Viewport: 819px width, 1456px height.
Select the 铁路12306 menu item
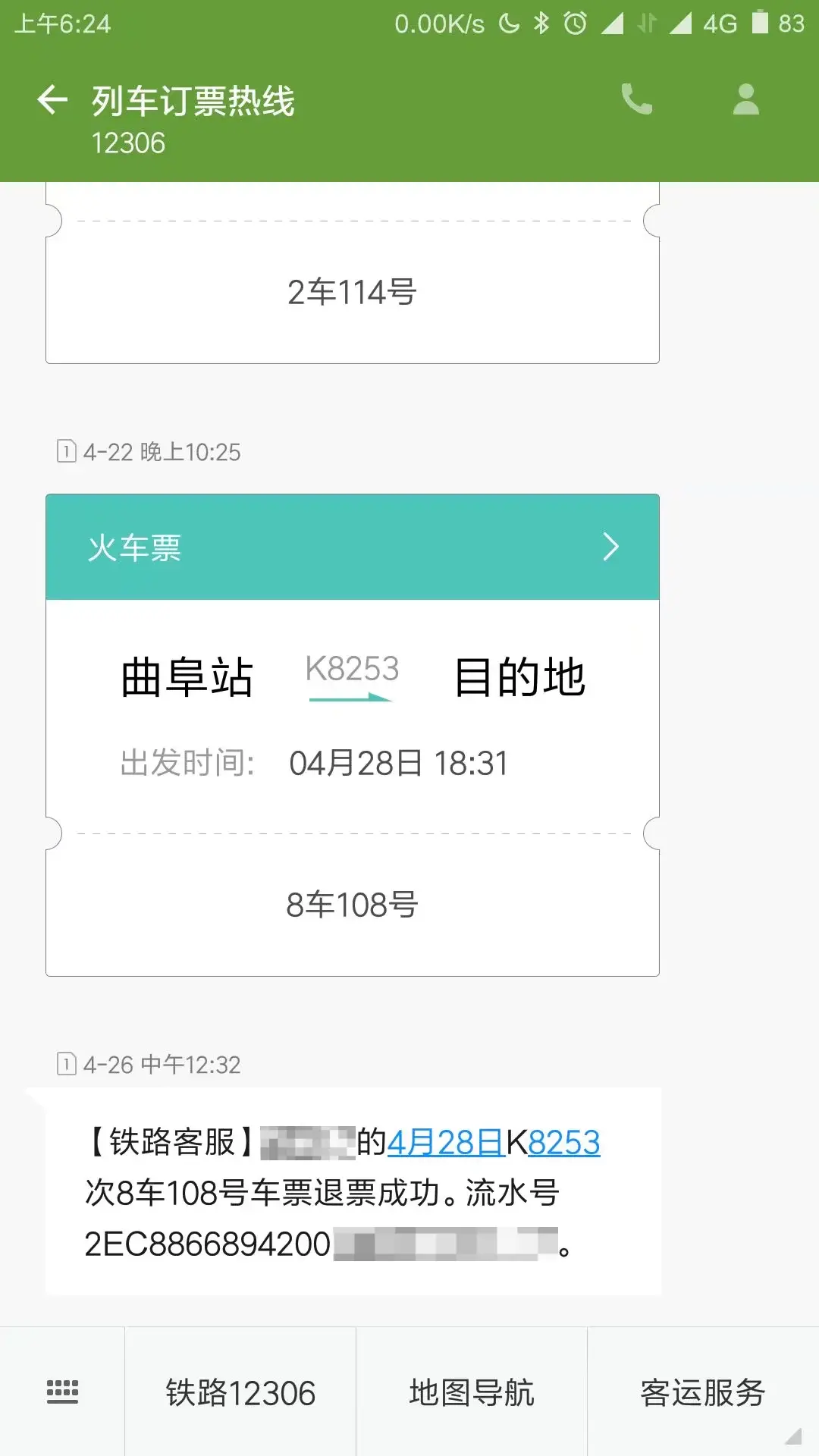pyautogui.click(x=241, y=1392)
